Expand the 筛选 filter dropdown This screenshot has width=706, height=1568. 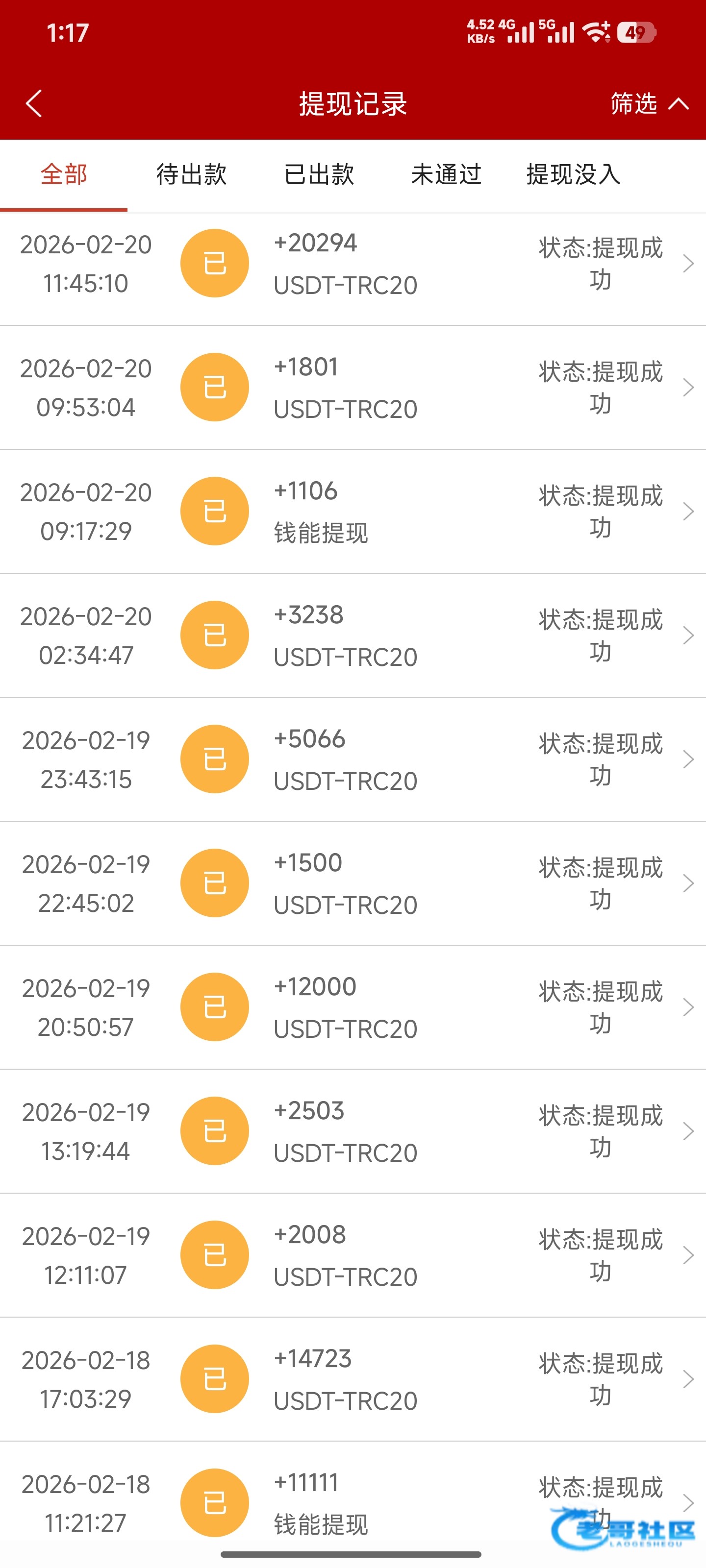click(x=649, y=103)
